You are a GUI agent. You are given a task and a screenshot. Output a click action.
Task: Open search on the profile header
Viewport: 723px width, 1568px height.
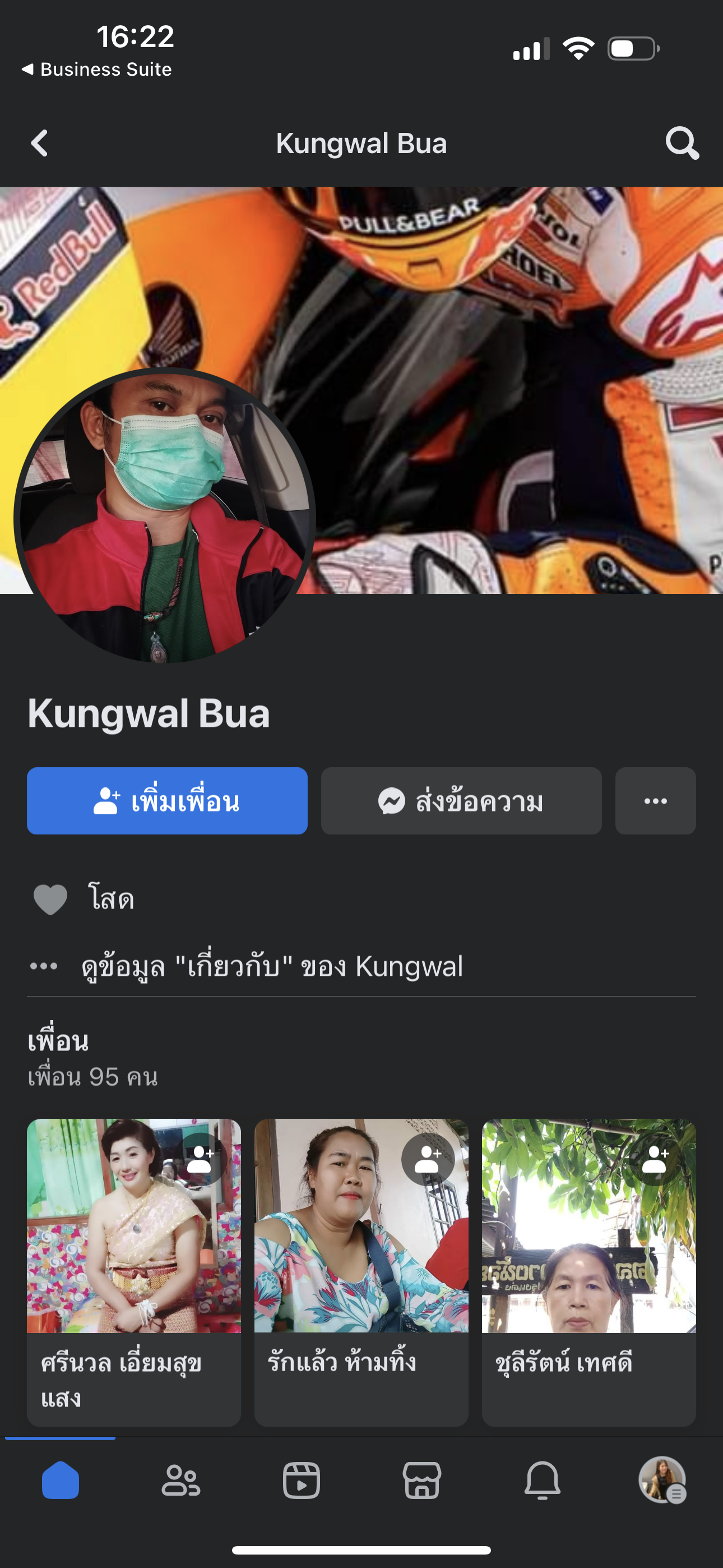click(x=682, y=144)
